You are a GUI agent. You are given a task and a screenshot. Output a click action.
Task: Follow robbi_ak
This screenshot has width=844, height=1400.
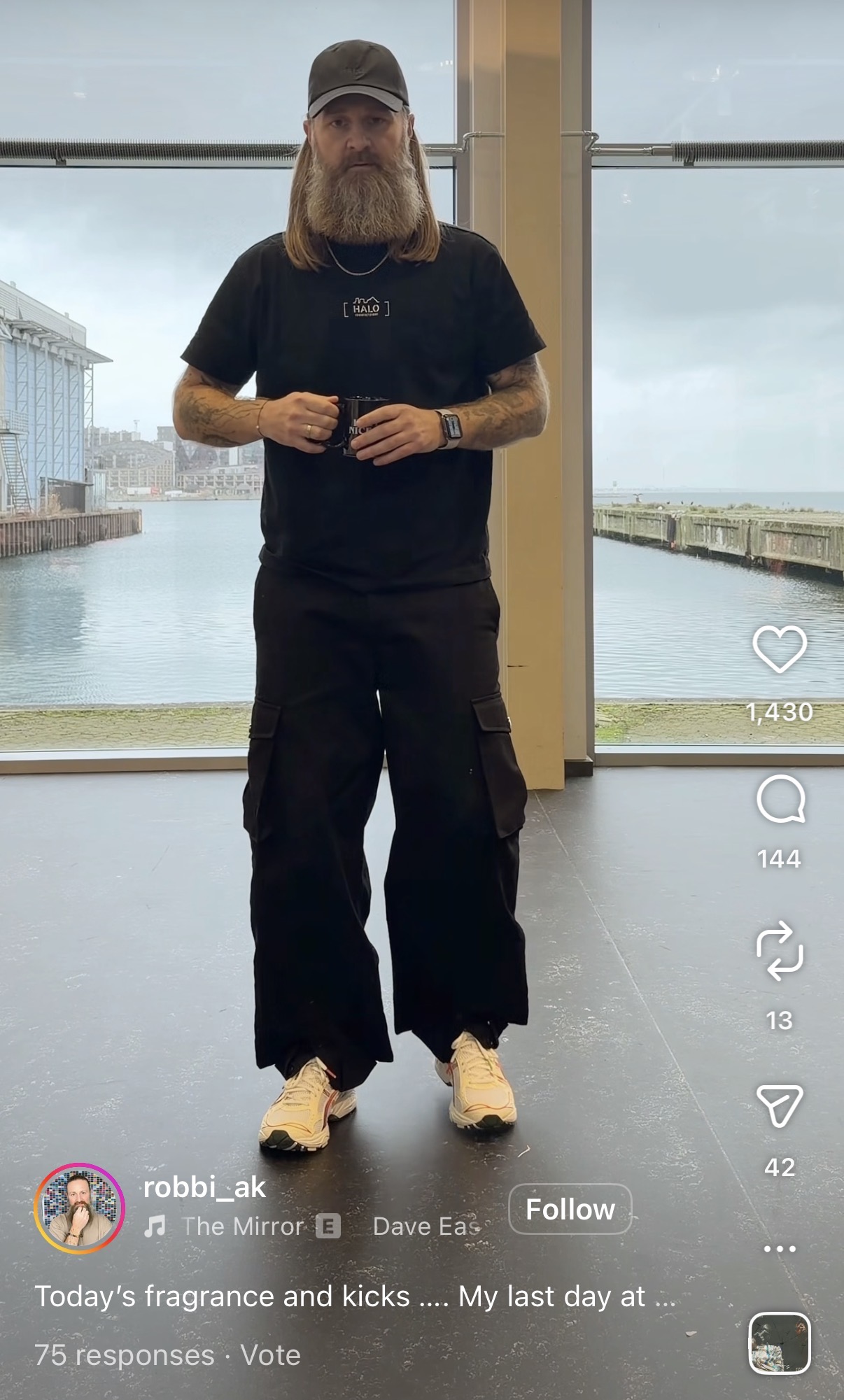click(570, 1209)
